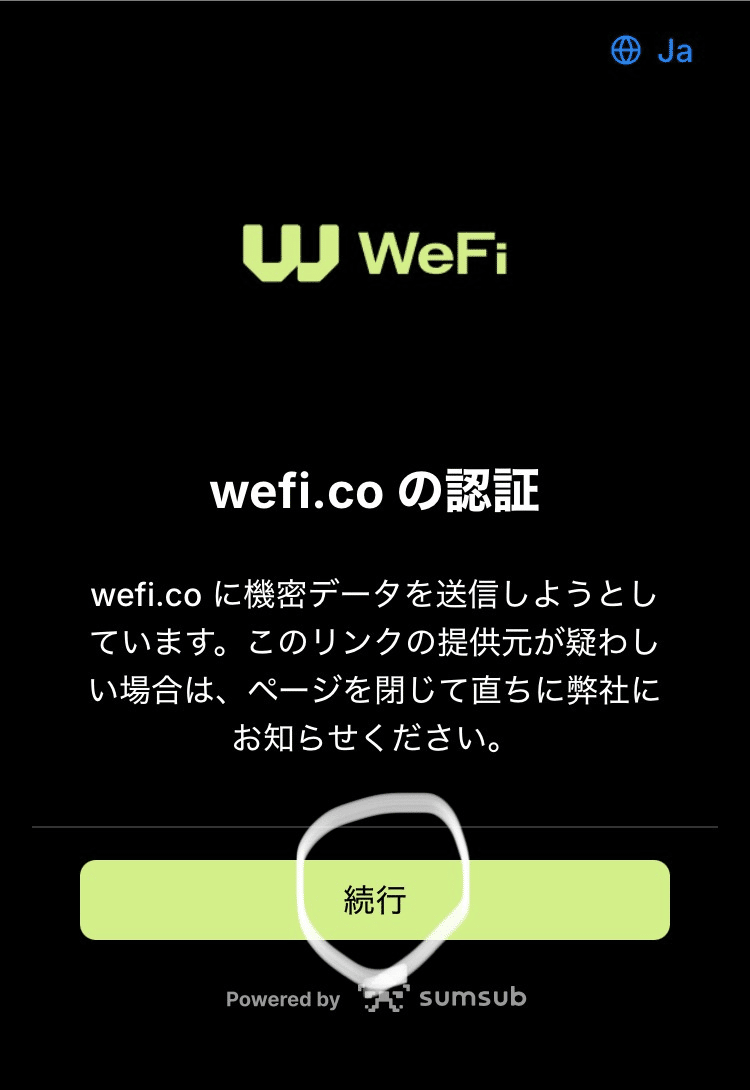Screen dimensions: 750x1090
Task: Click the "wefi.co の認証" heading
Action: click(x=375, y=490)
